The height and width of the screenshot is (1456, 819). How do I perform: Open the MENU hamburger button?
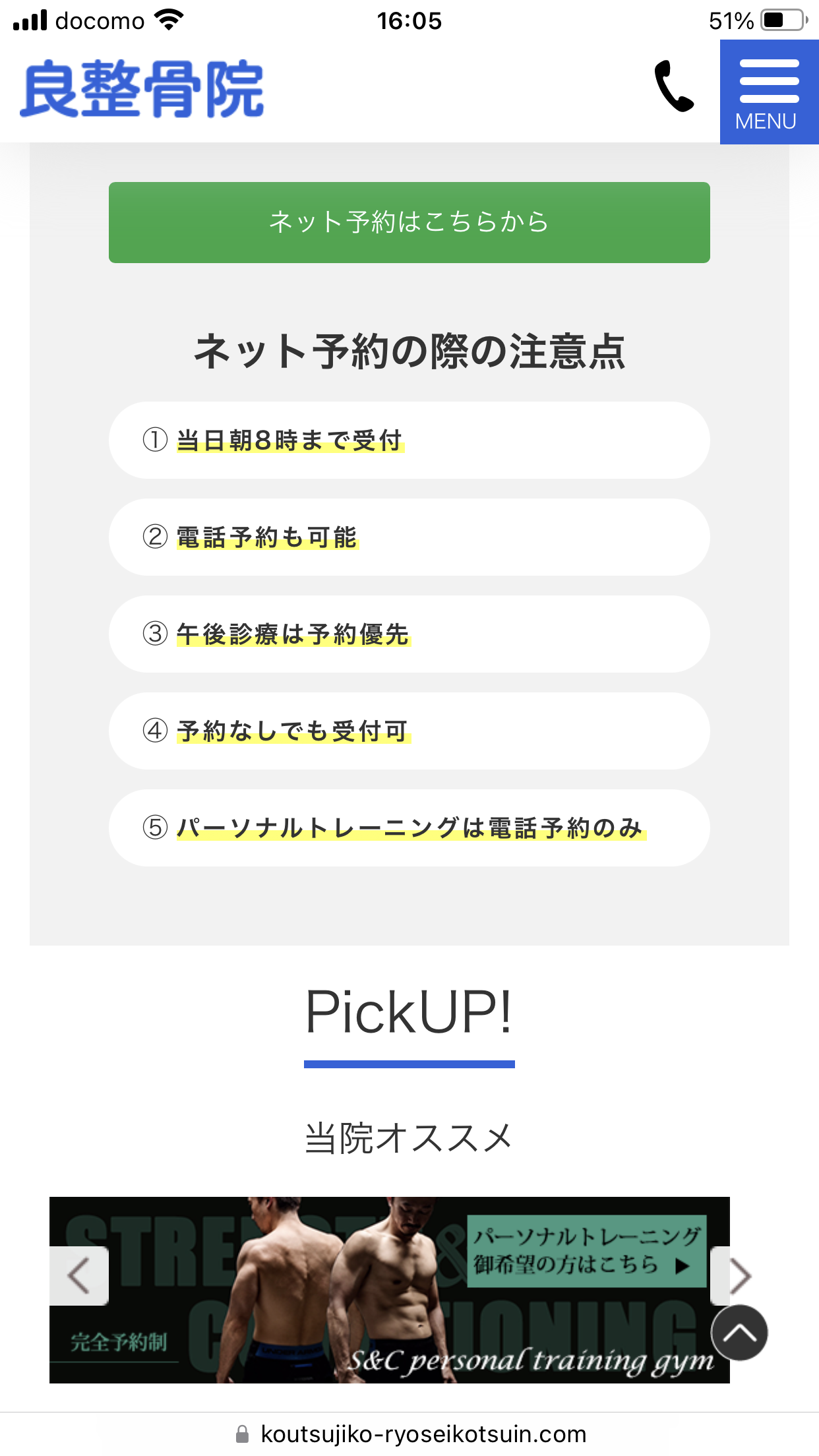[769, 92]
